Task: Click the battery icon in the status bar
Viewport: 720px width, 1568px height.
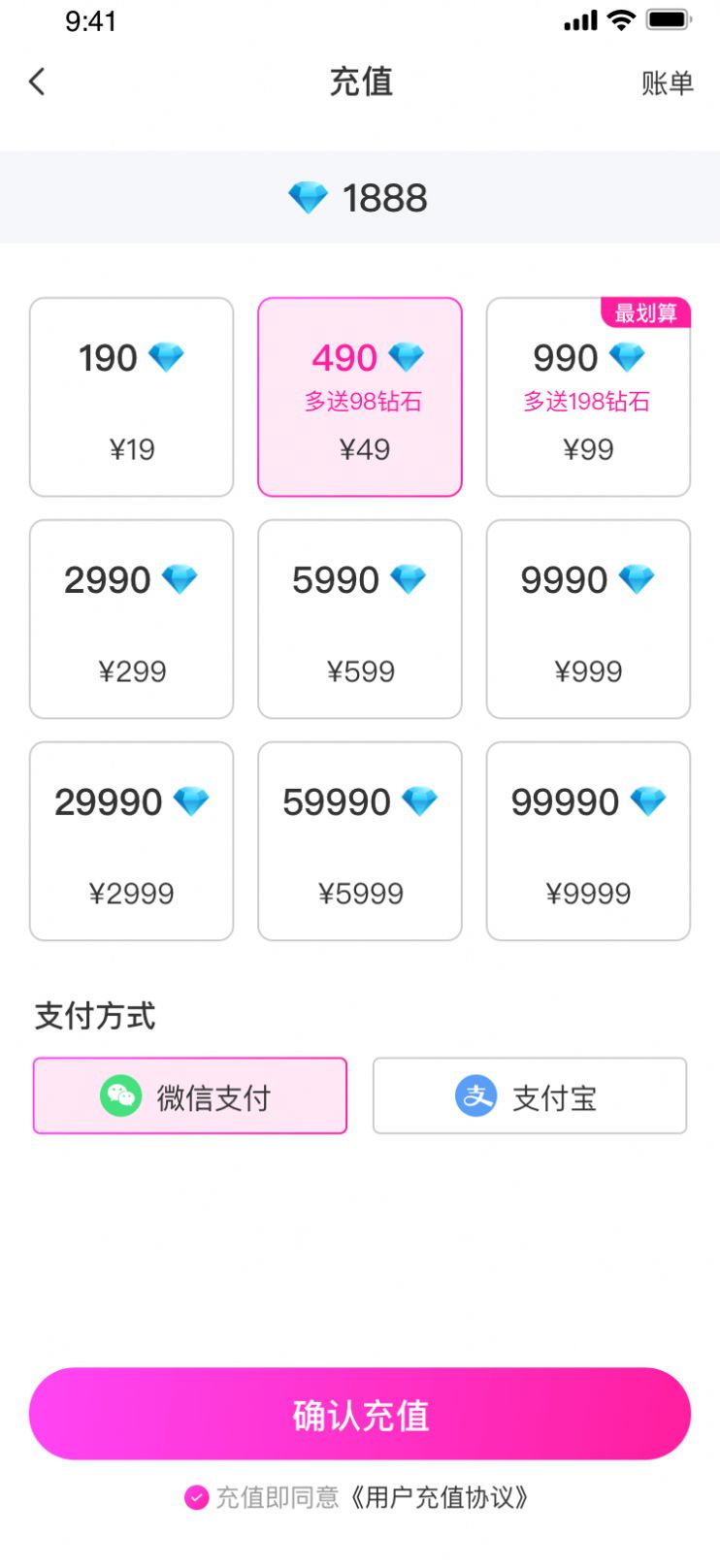Action: [x=669, y=18]
